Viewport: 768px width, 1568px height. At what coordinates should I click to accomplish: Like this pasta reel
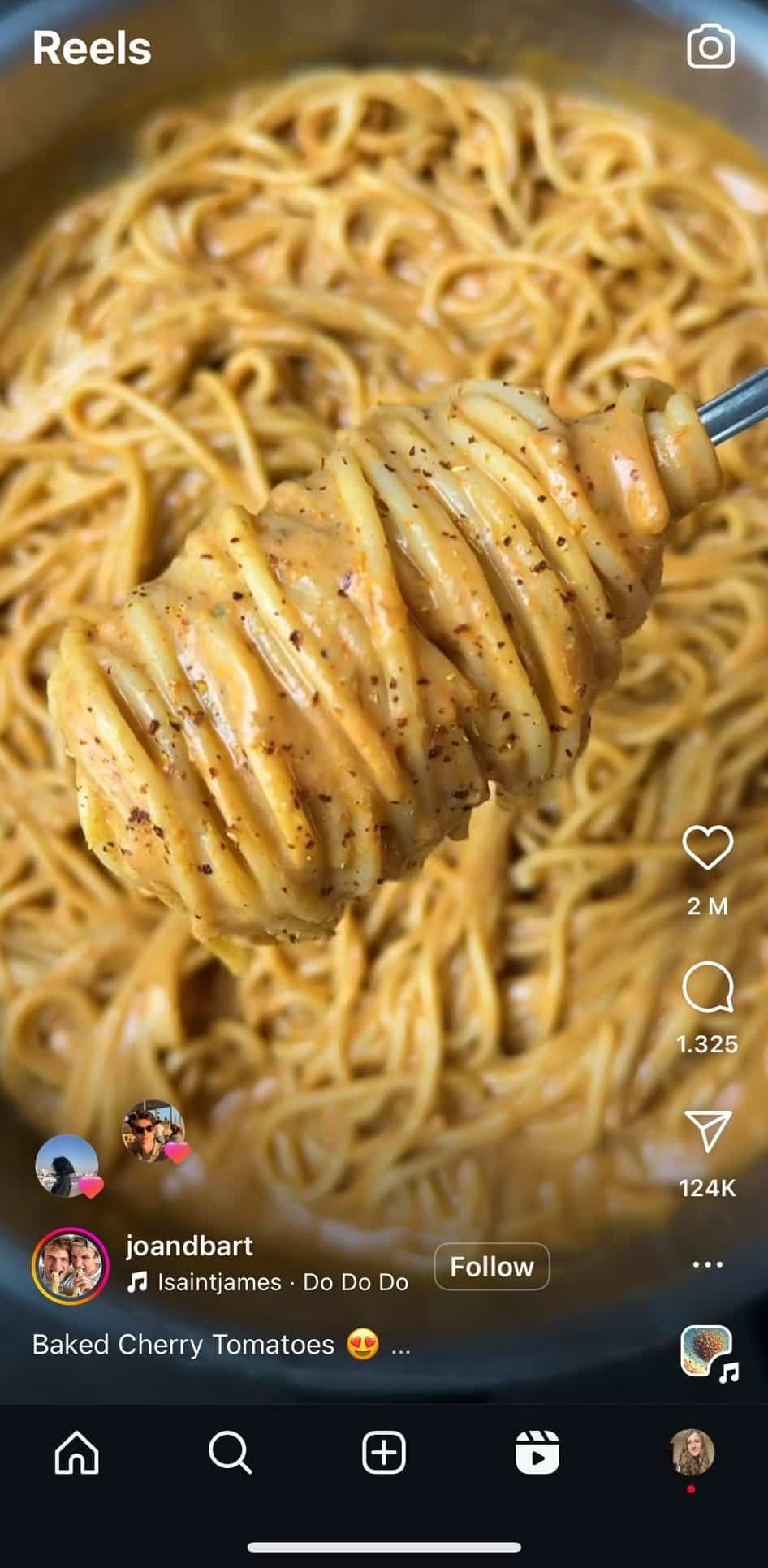click(x=707, y=847)
